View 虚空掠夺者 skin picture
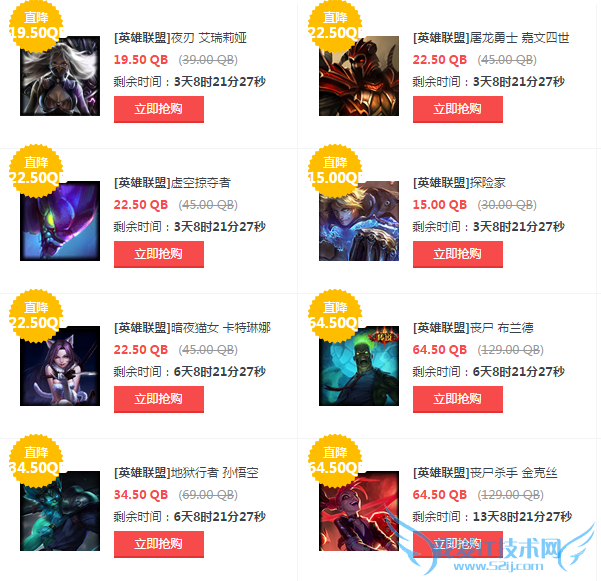Viewport: 601px width, 581px height. (x=60, y=220)
